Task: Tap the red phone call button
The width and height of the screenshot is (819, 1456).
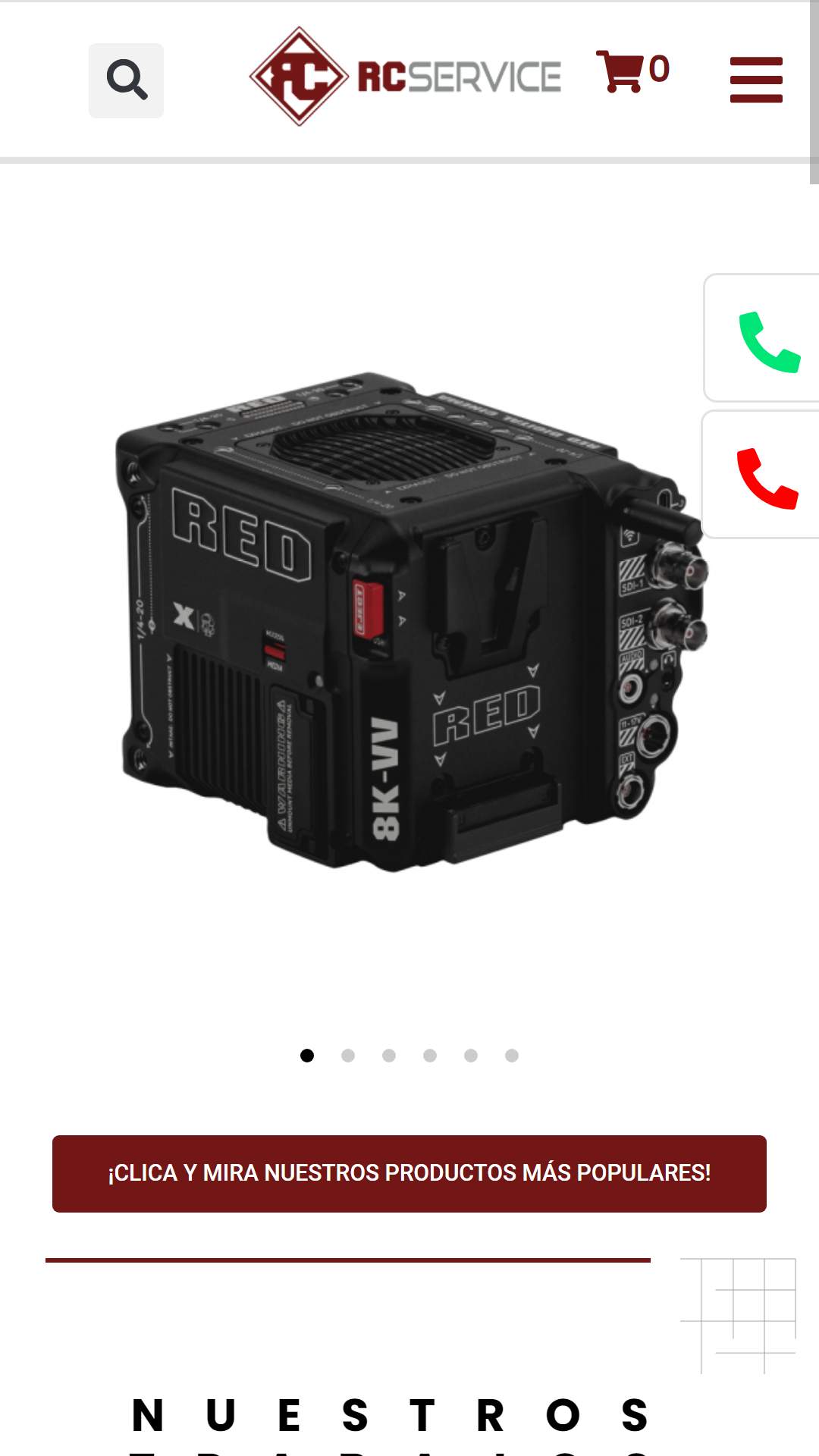Action: coord(766,476)
